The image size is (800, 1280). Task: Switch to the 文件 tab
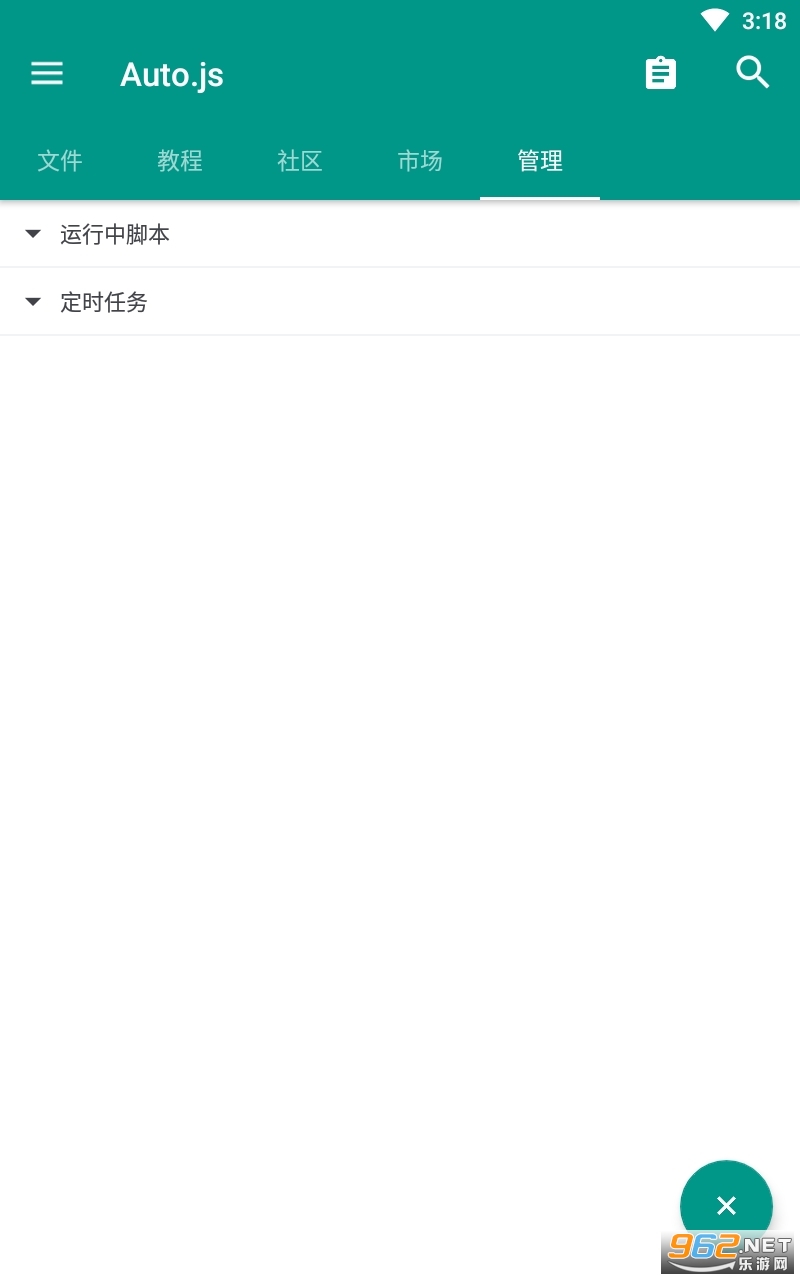(60, 161)
